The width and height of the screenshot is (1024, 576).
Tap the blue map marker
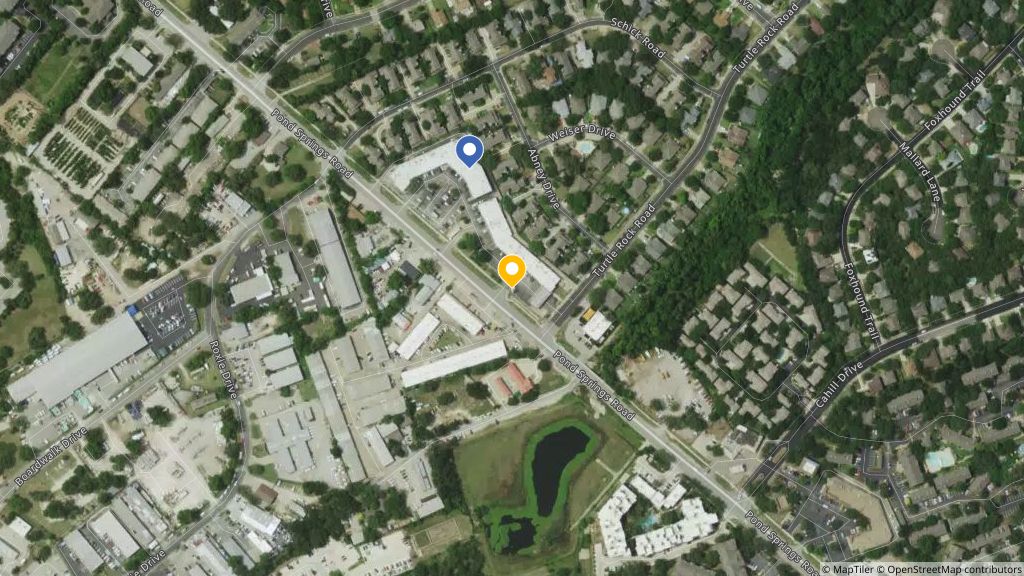(469, 150)
